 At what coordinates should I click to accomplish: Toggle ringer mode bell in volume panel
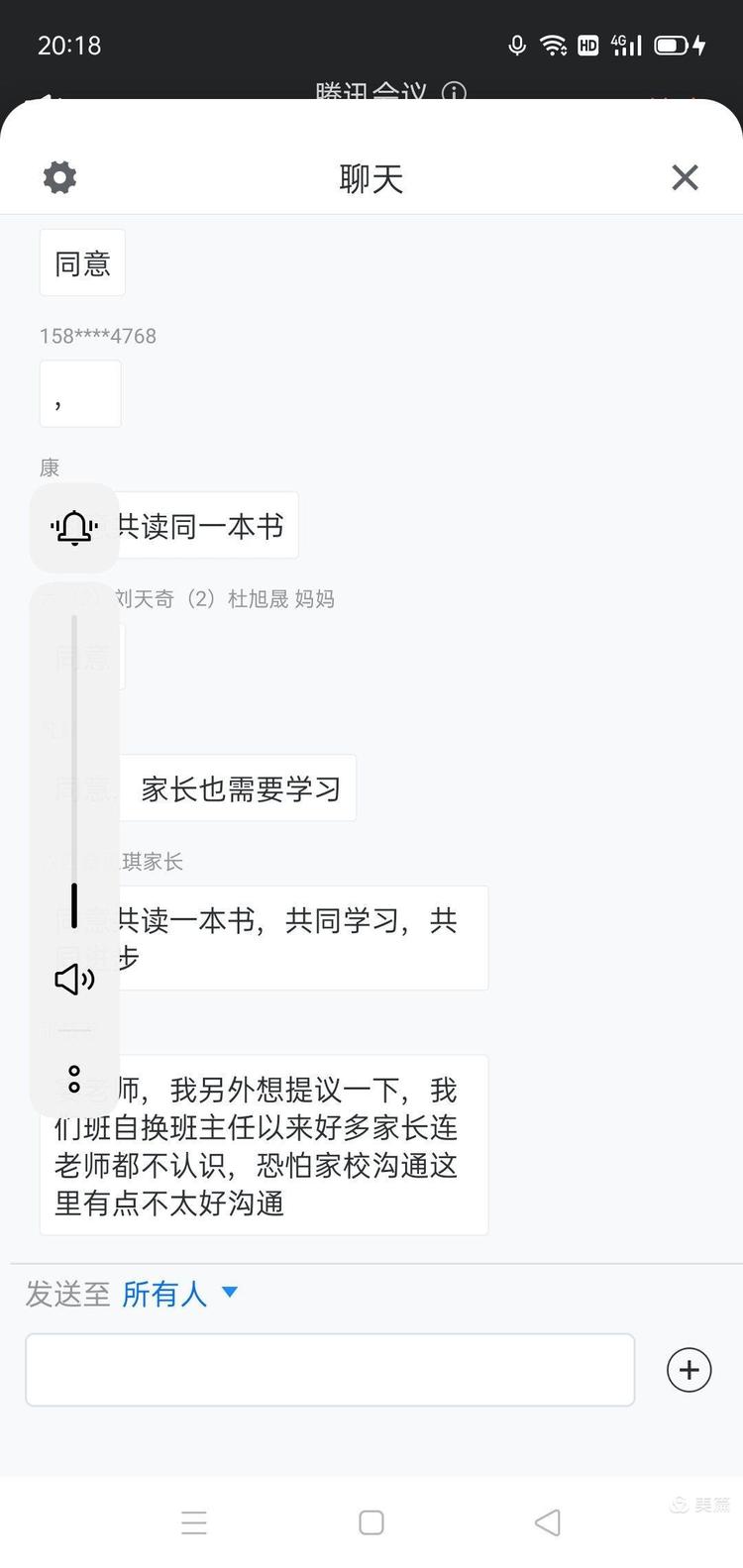(74, 528)
